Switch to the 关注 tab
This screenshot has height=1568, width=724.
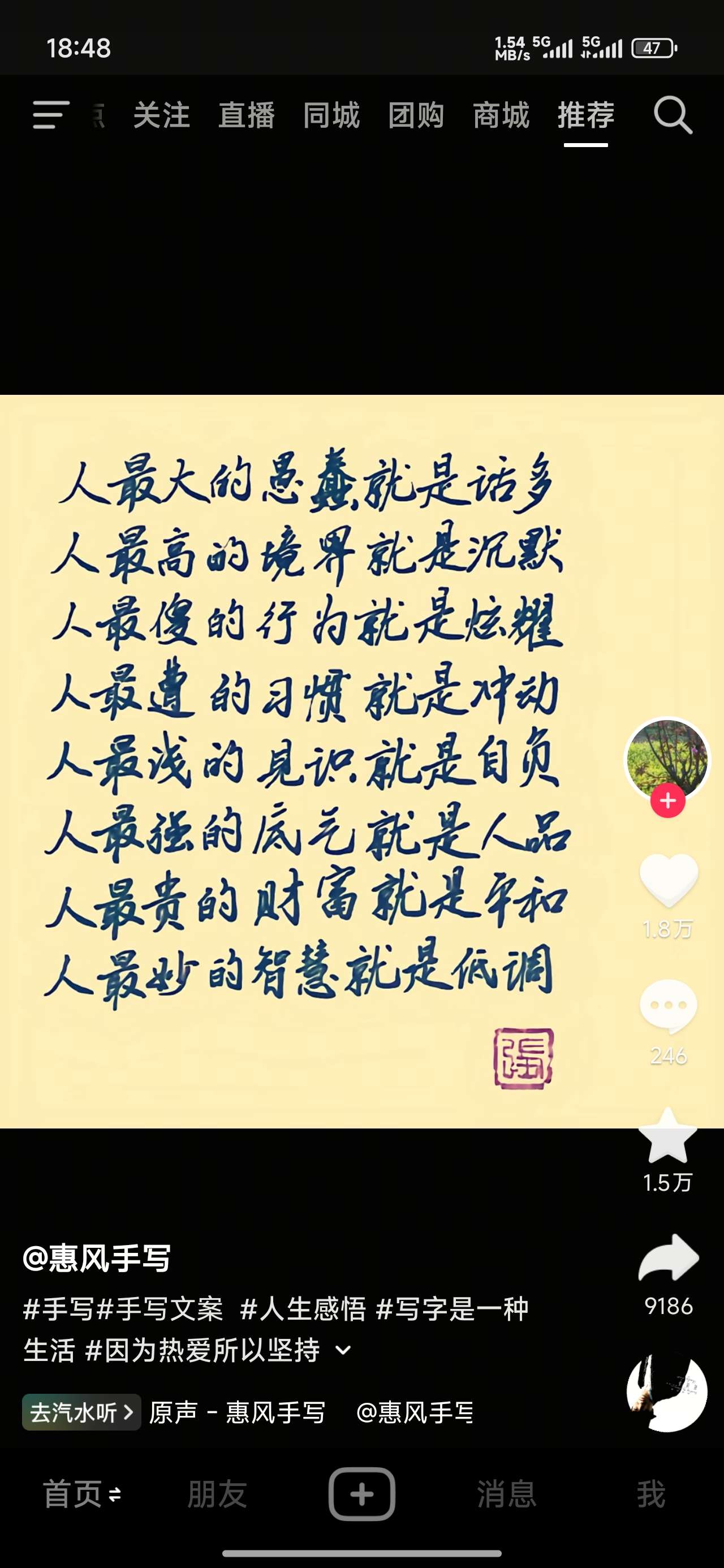pos(161,115)
